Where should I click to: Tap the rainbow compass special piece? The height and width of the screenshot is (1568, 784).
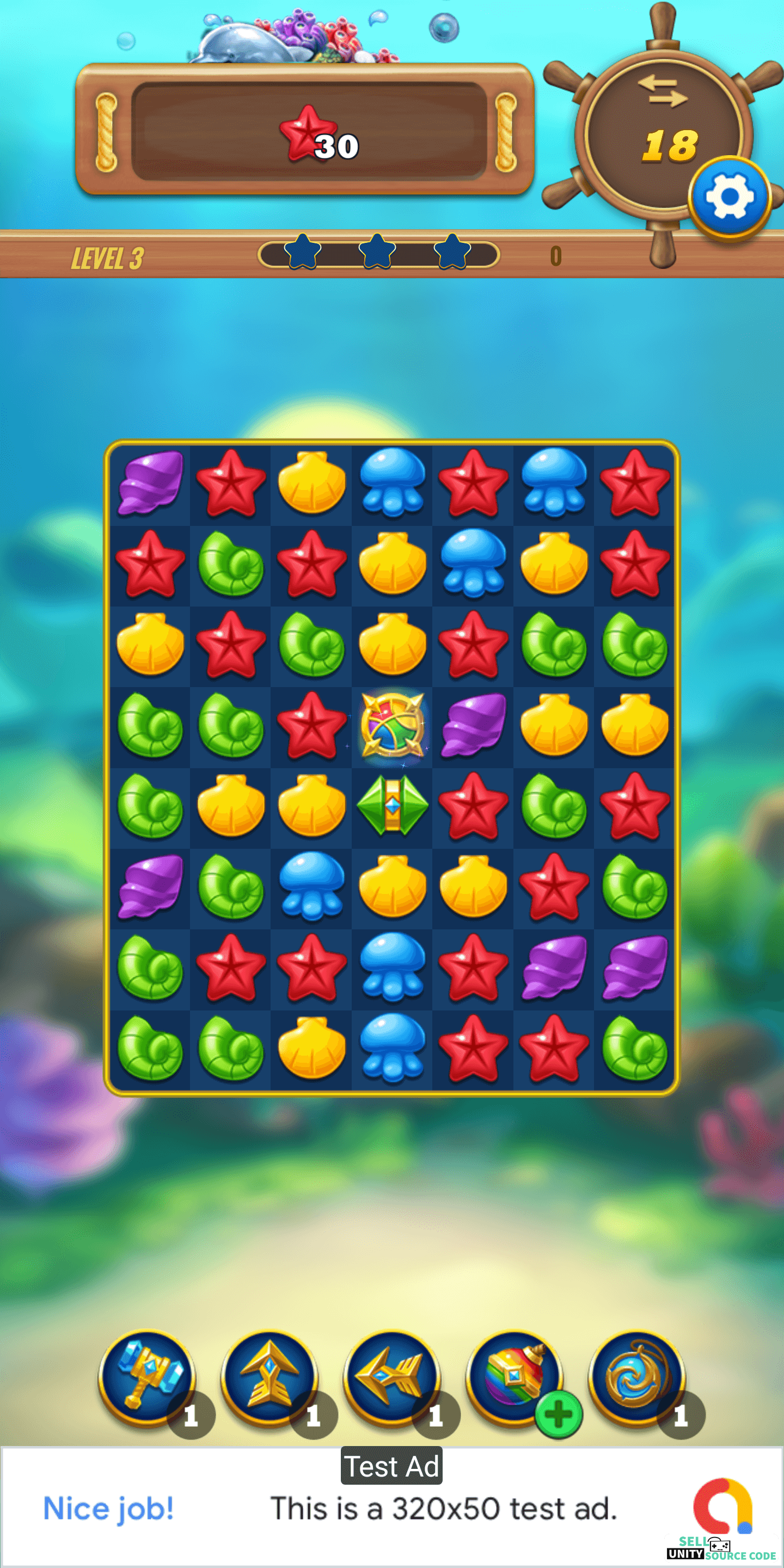click(393, 725)
